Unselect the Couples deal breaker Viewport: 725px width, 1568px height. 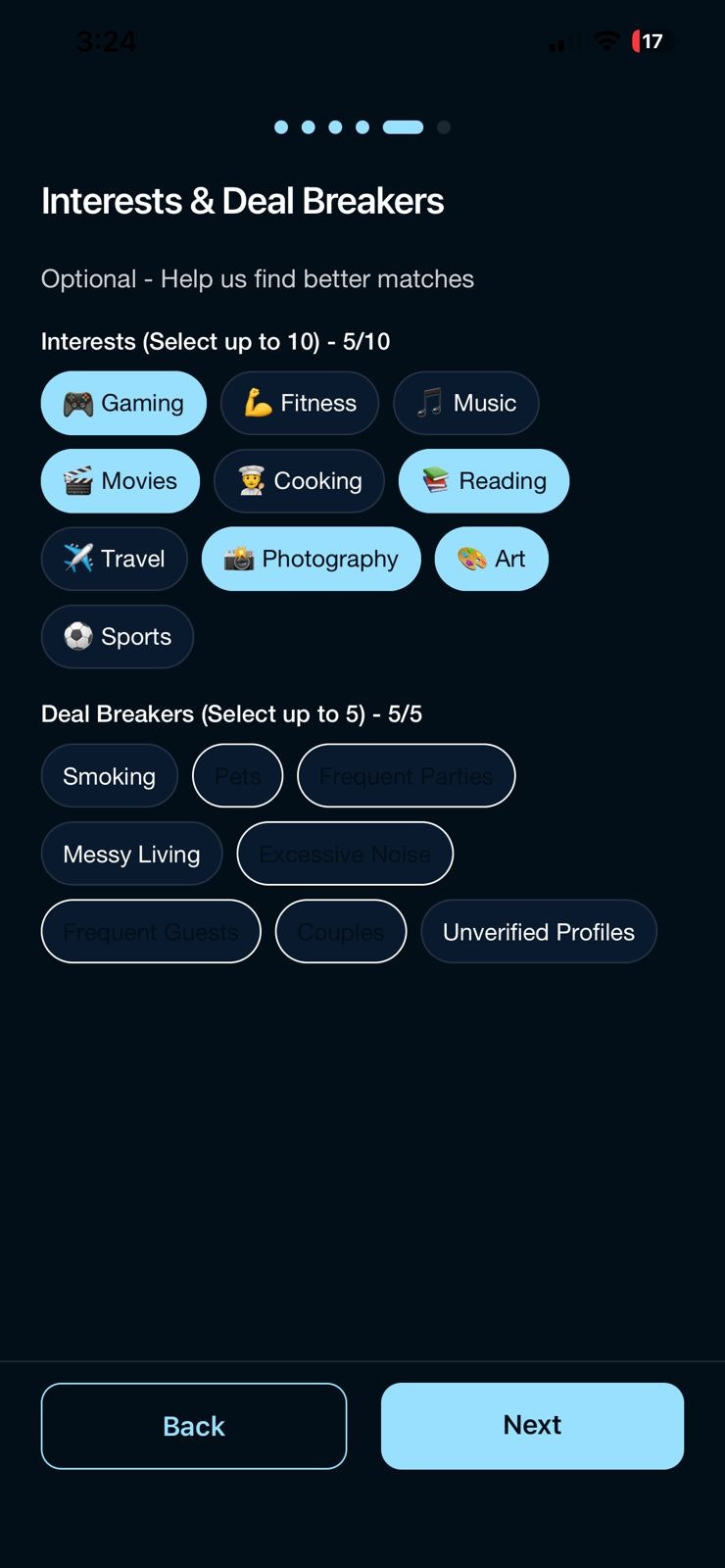tap(341, 932)
